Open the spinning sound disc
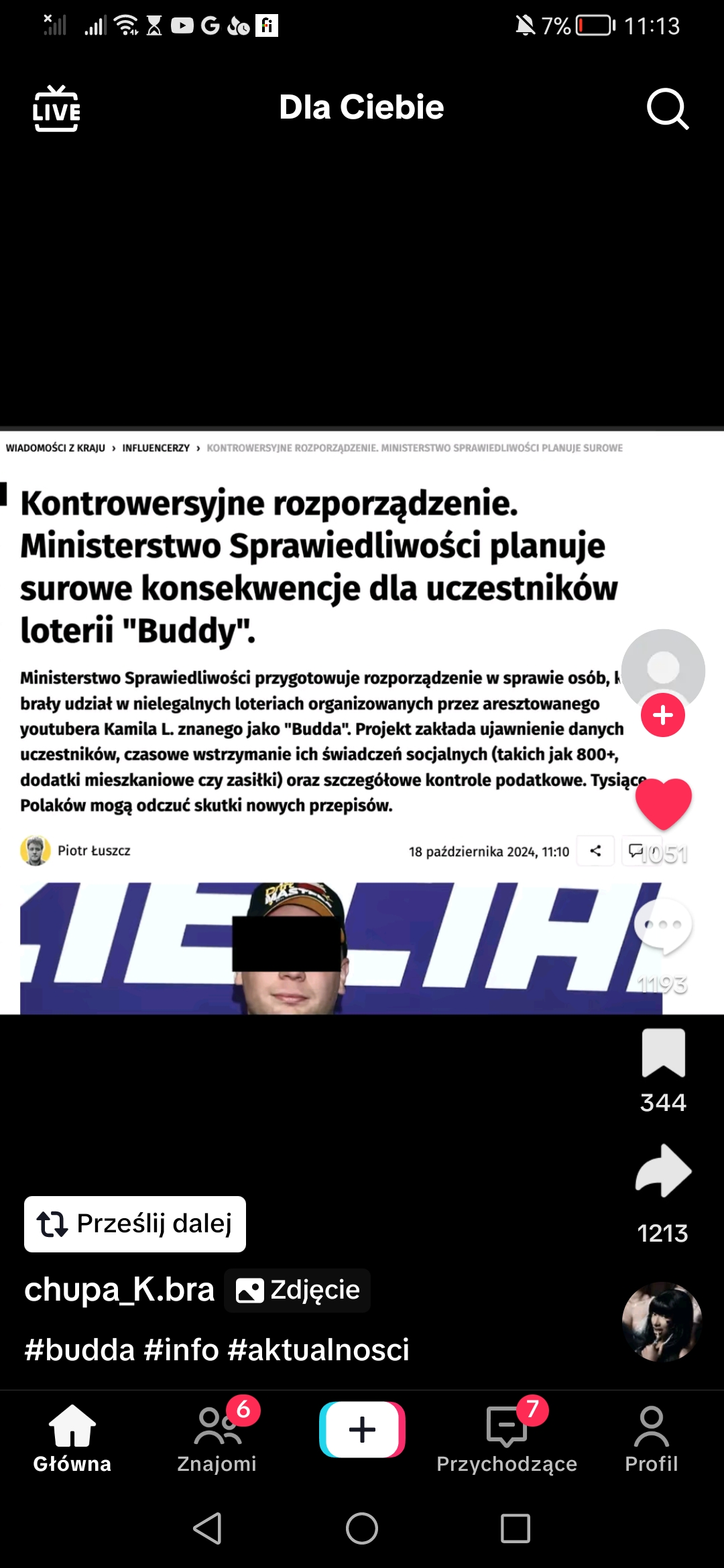This screenshot has width=724, height=1568. click(662, 1321)
